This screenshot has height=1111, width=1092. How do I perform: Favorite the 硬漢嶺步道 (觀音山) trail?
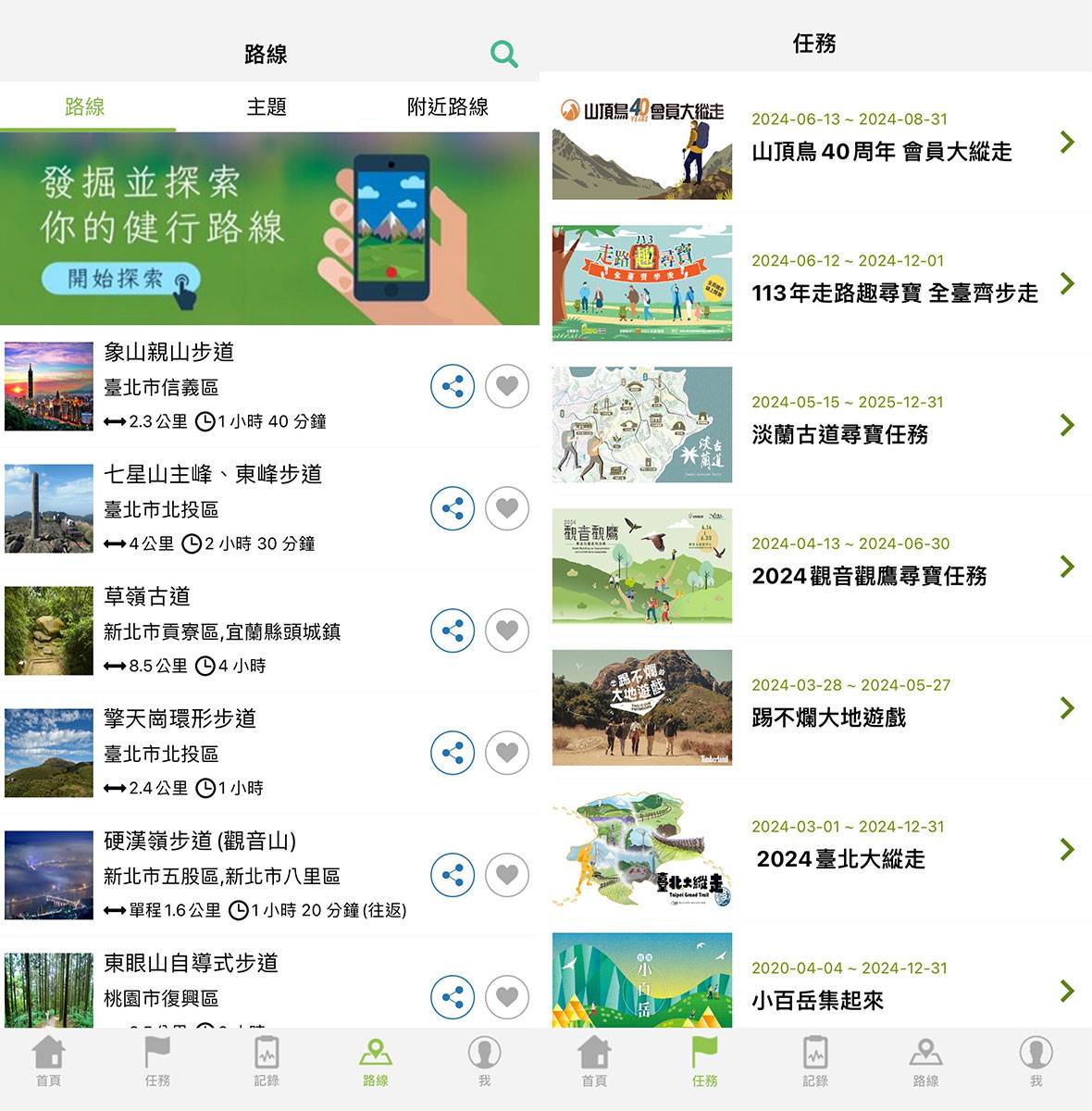pyautogui.click(x=506, y=875)
